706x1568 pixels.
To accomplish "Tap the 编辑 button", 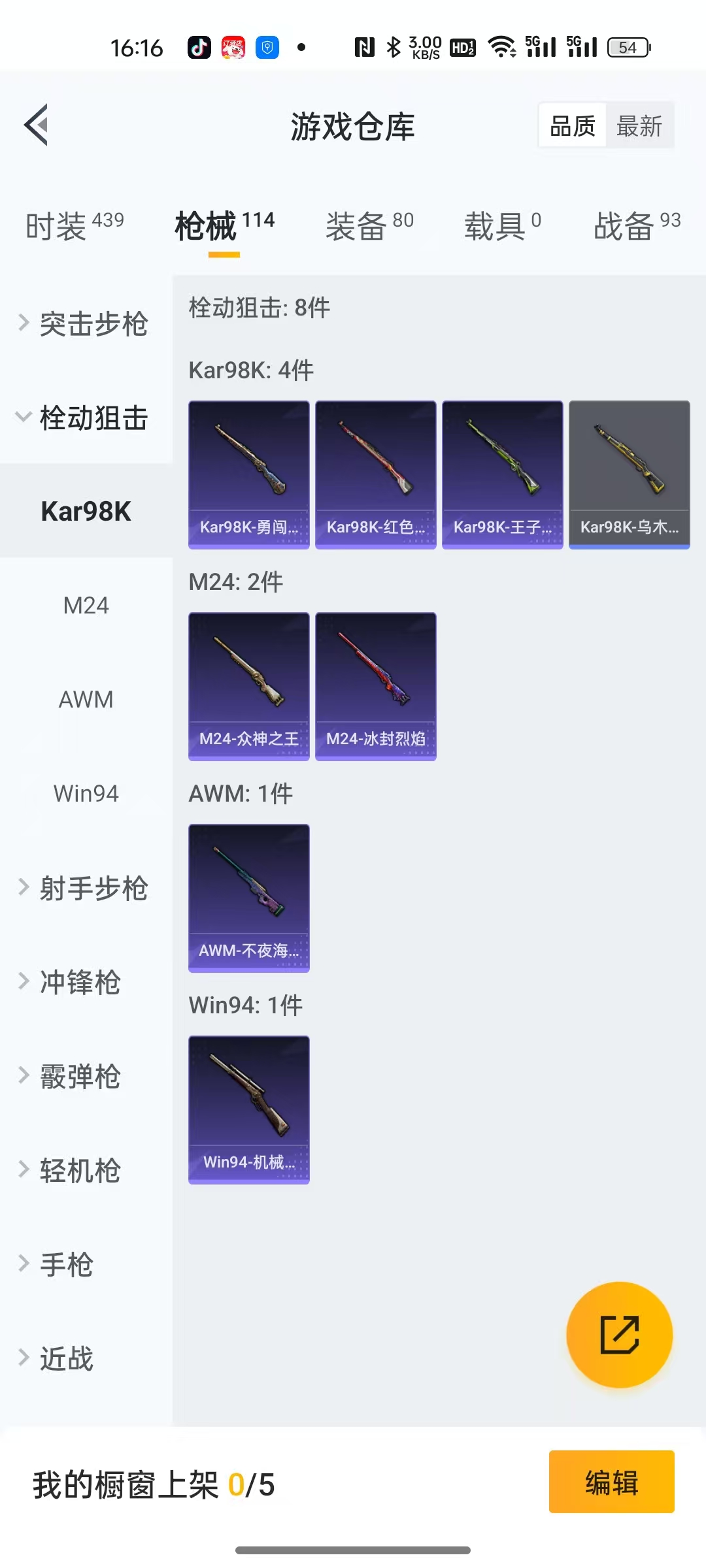I will point(611,1482).
